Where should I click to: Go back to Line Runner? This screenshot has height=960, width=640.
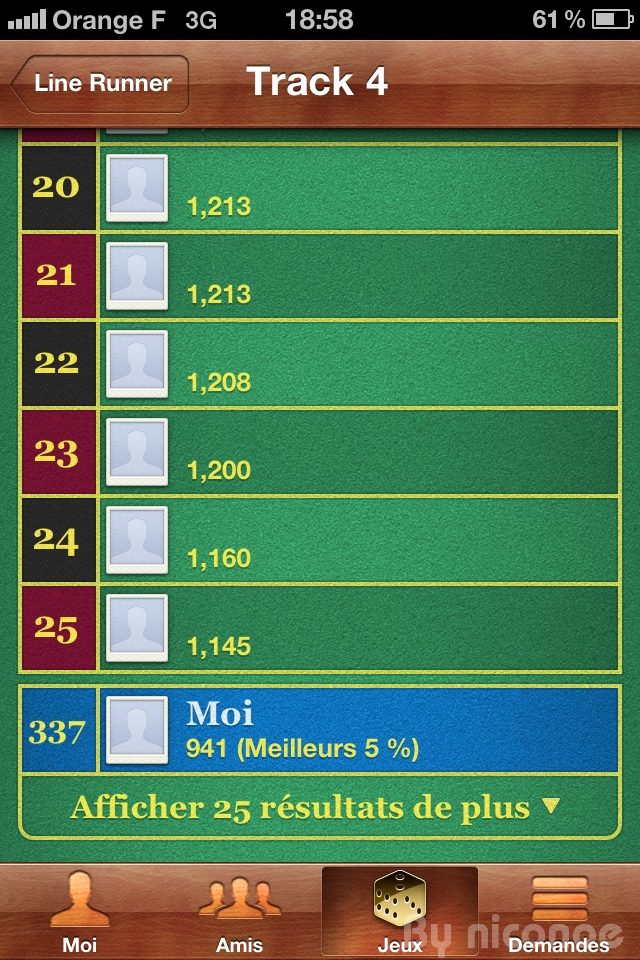[100, 84]
